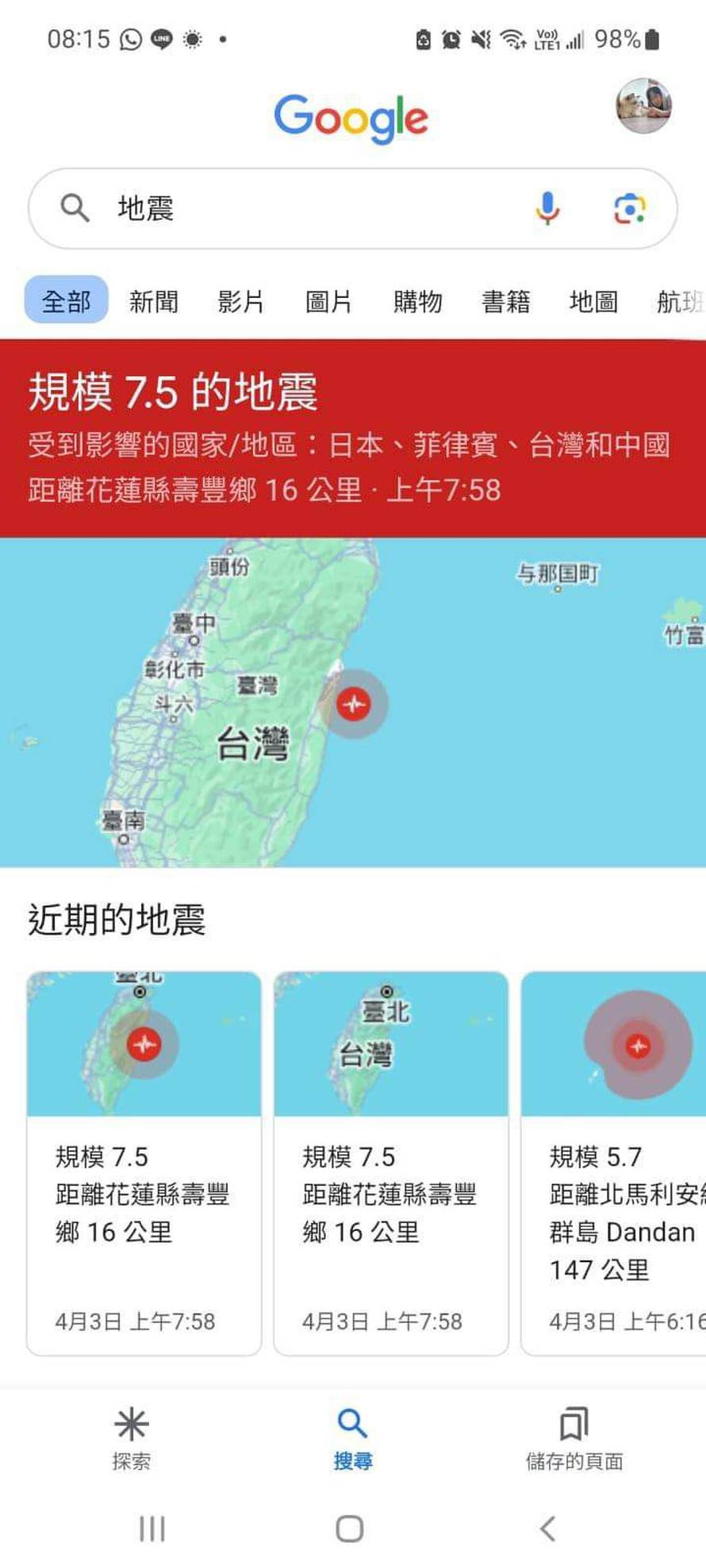
Task: Switch to the 圖片 tab
Action: (328, 301)
